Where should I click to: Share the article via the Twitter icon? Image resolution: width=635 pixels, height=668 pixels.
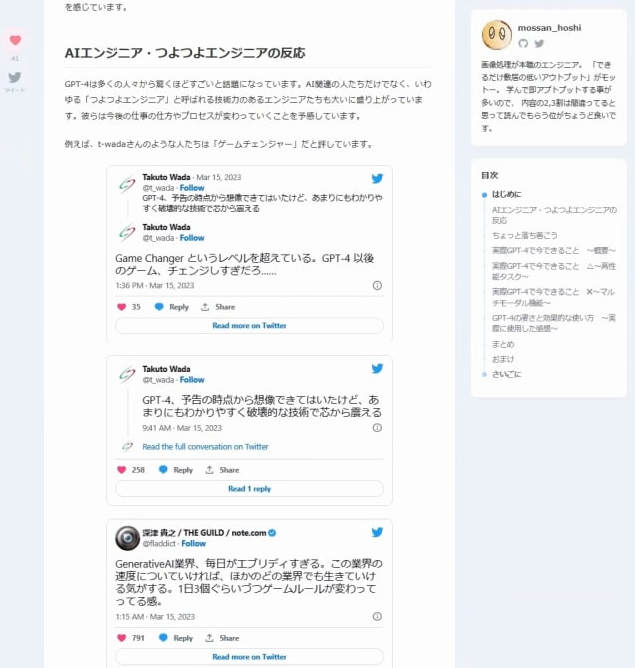pyautogui.click(x=14, y=77)
